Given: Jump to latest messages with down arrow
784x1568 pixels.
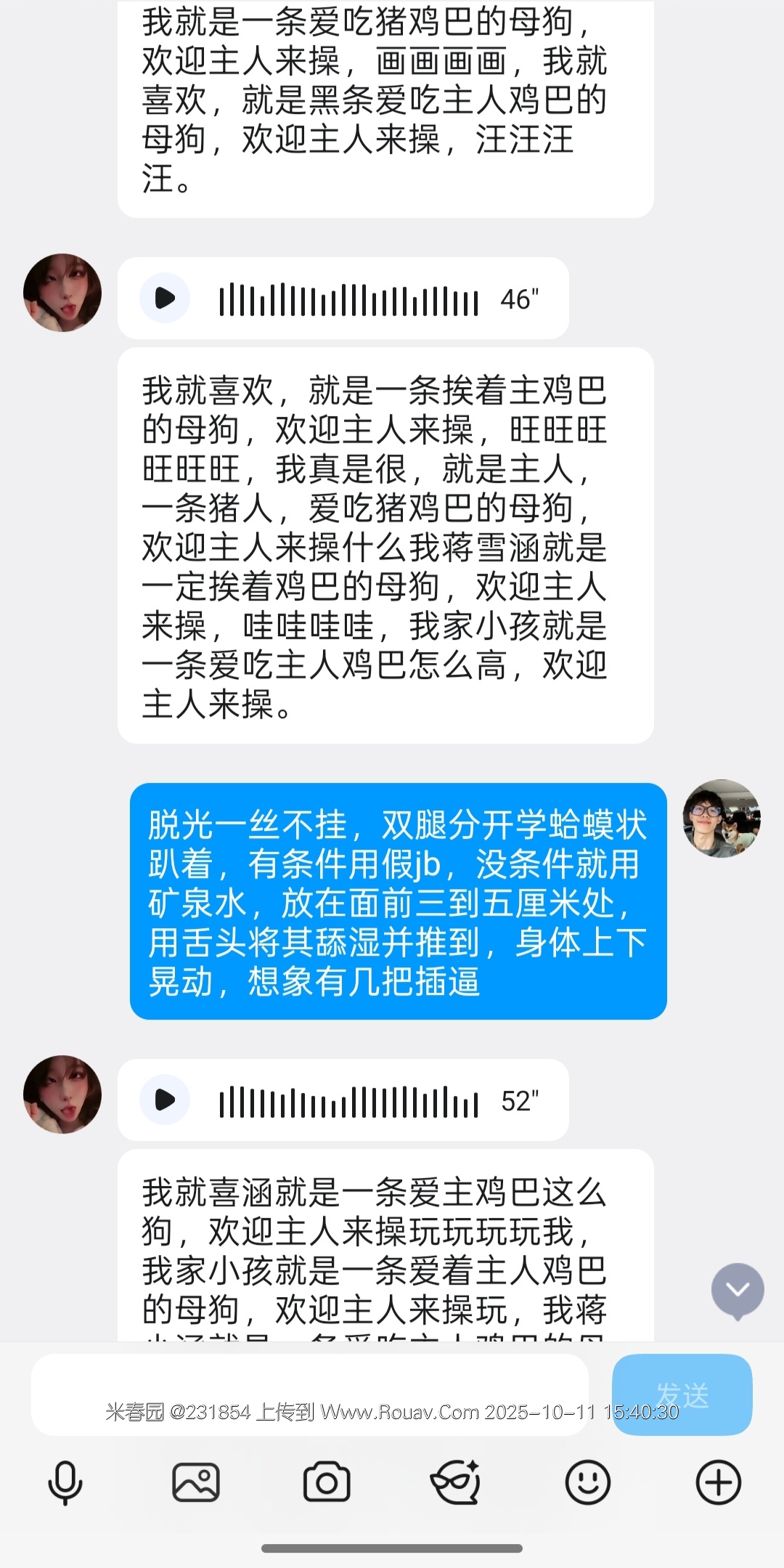Looking at the screenshot, I should click(738, 1290).
